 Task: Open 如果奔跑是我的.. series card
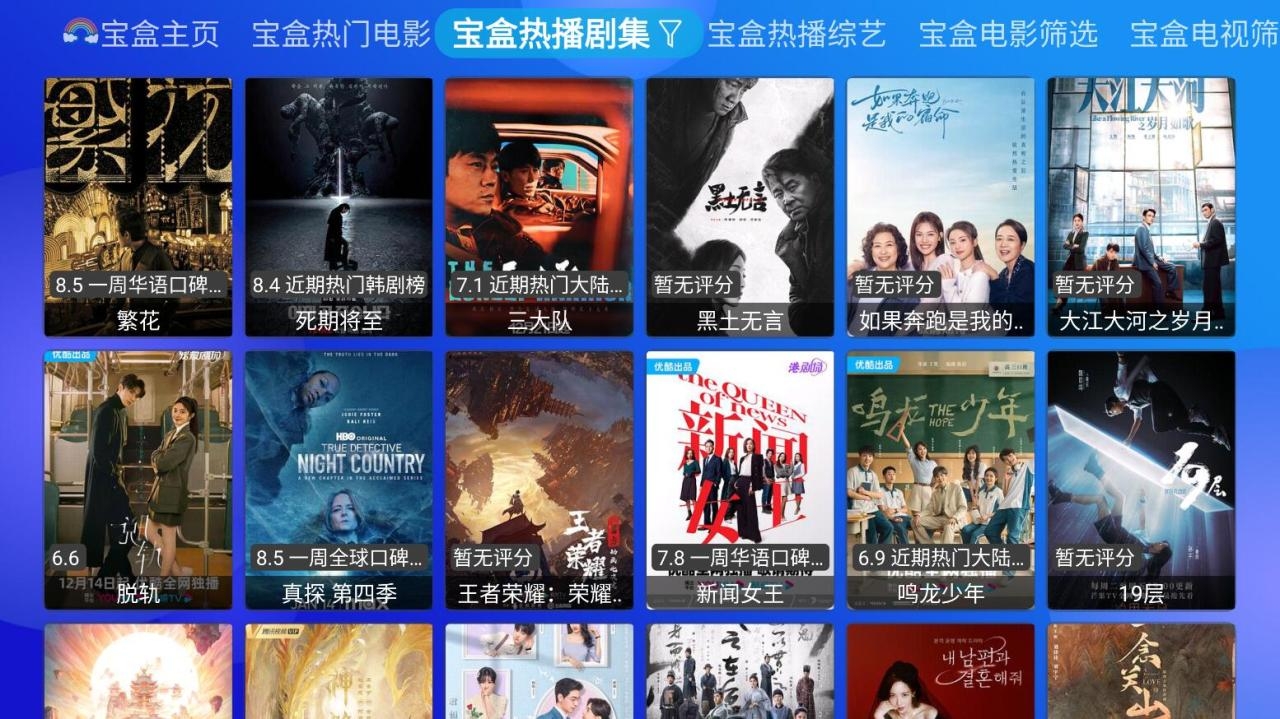940,206
